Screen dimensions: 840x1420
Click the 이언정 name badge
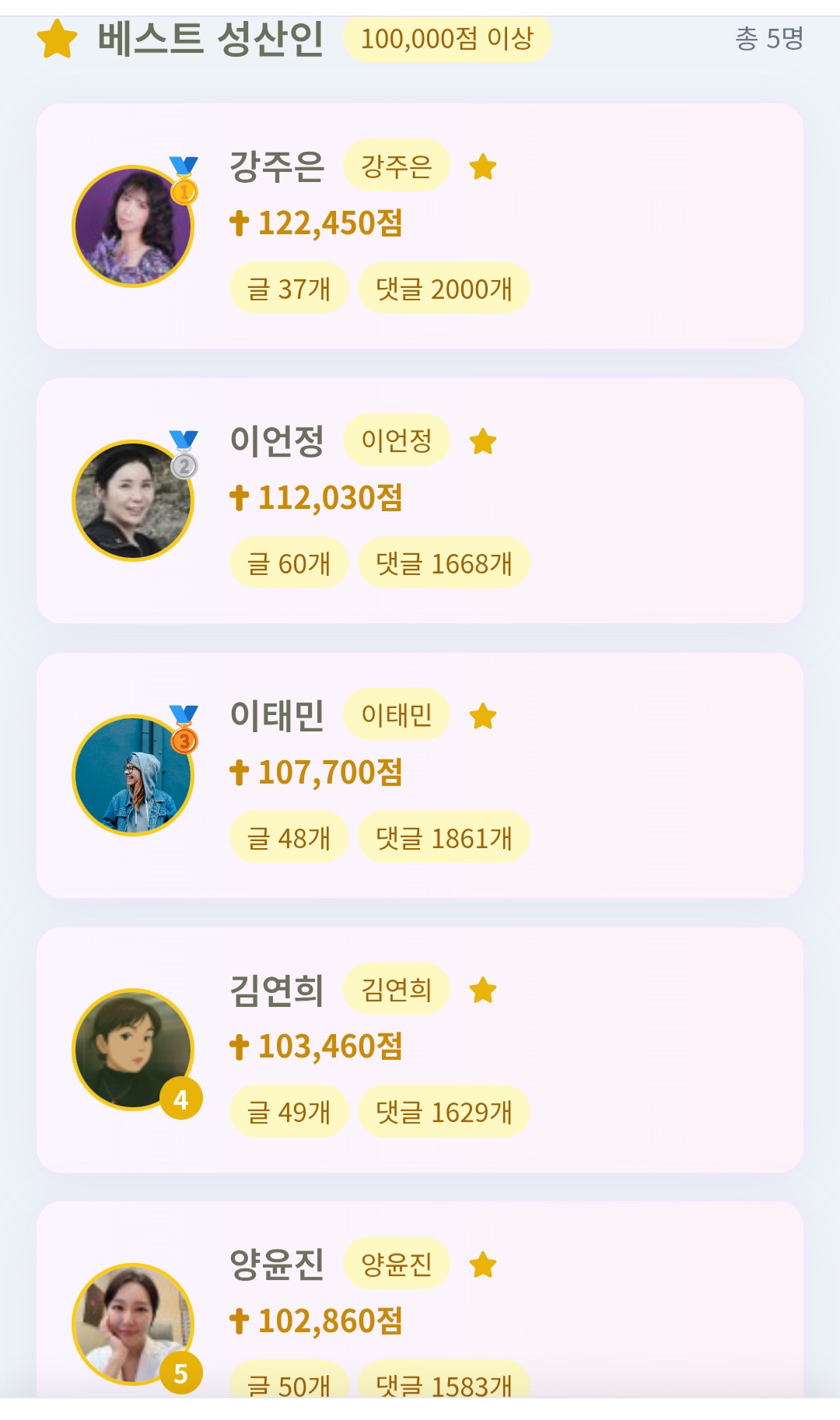397,440
